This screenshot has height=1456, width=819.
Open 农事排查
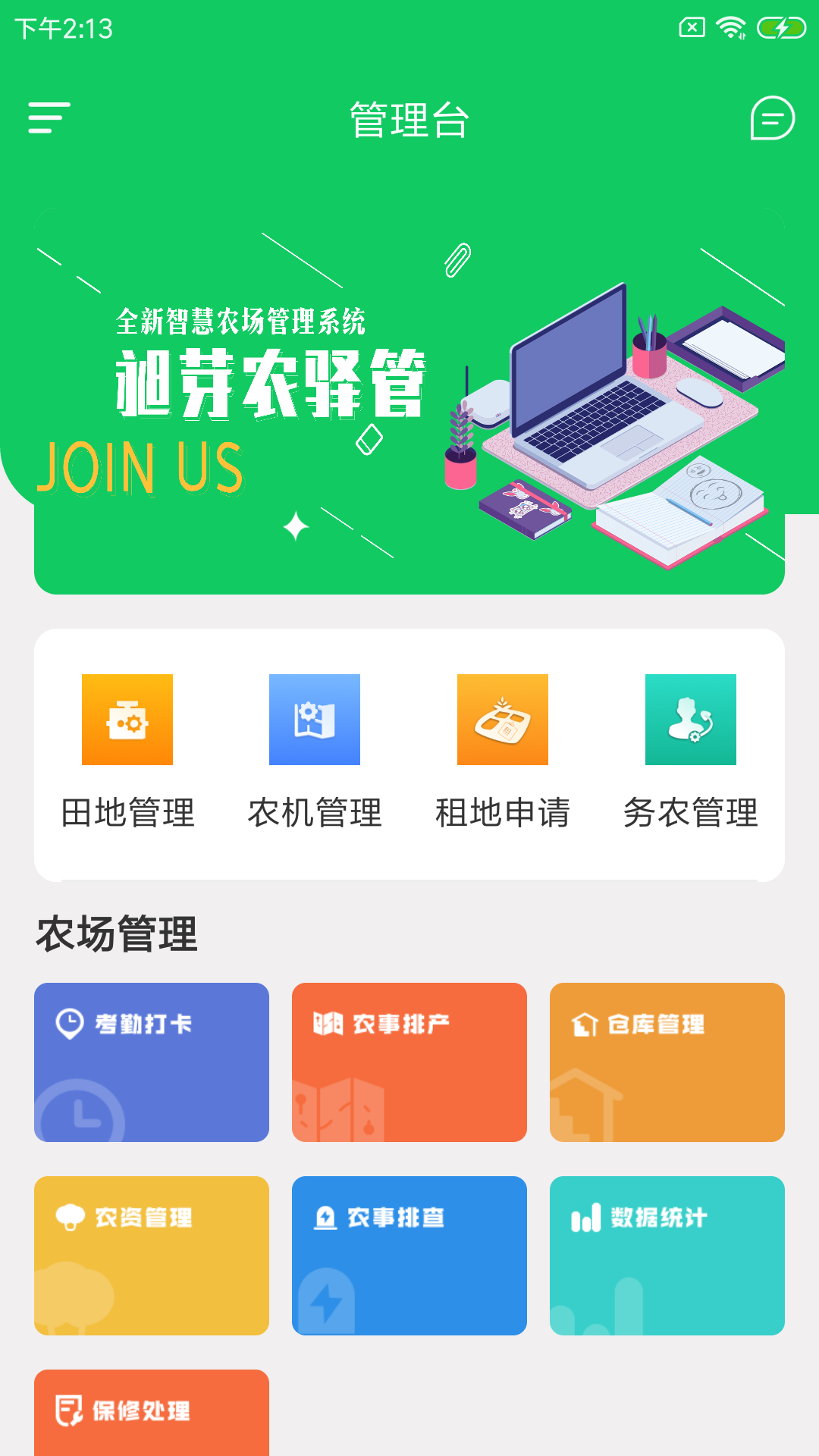409,1255
